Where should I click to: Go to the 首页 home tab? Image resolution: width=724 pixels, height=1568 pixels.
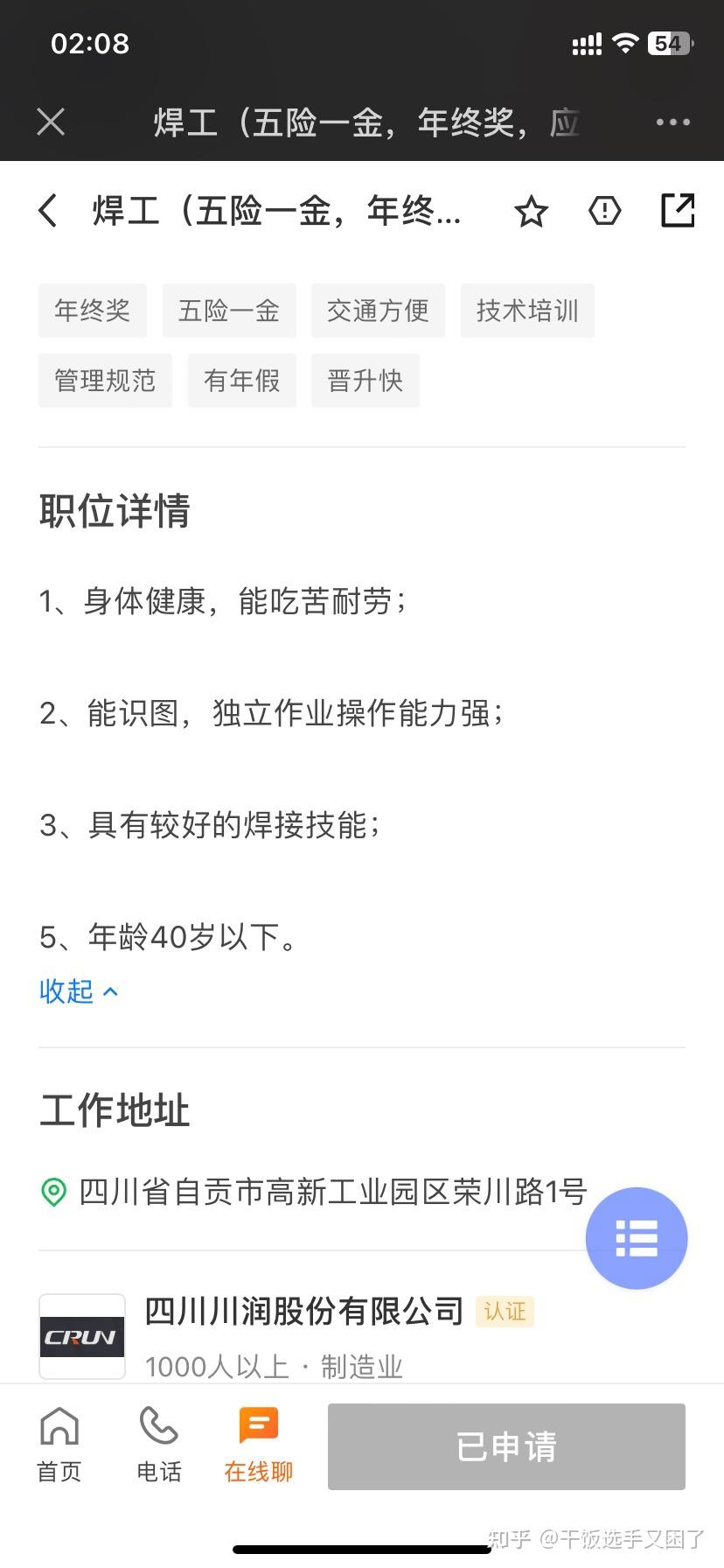point(59,1445)
